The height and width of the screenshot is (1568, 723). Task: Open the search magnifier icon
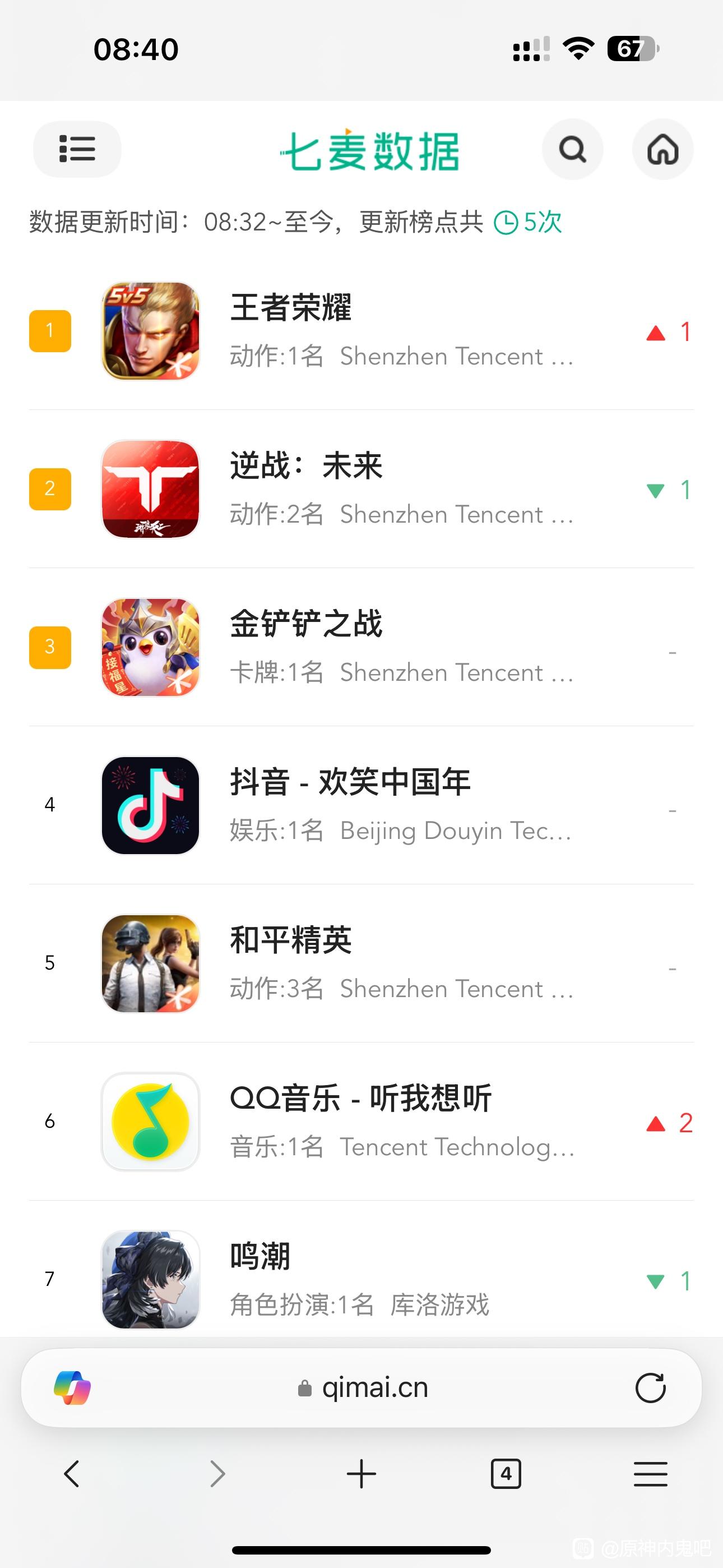point(572,149)
